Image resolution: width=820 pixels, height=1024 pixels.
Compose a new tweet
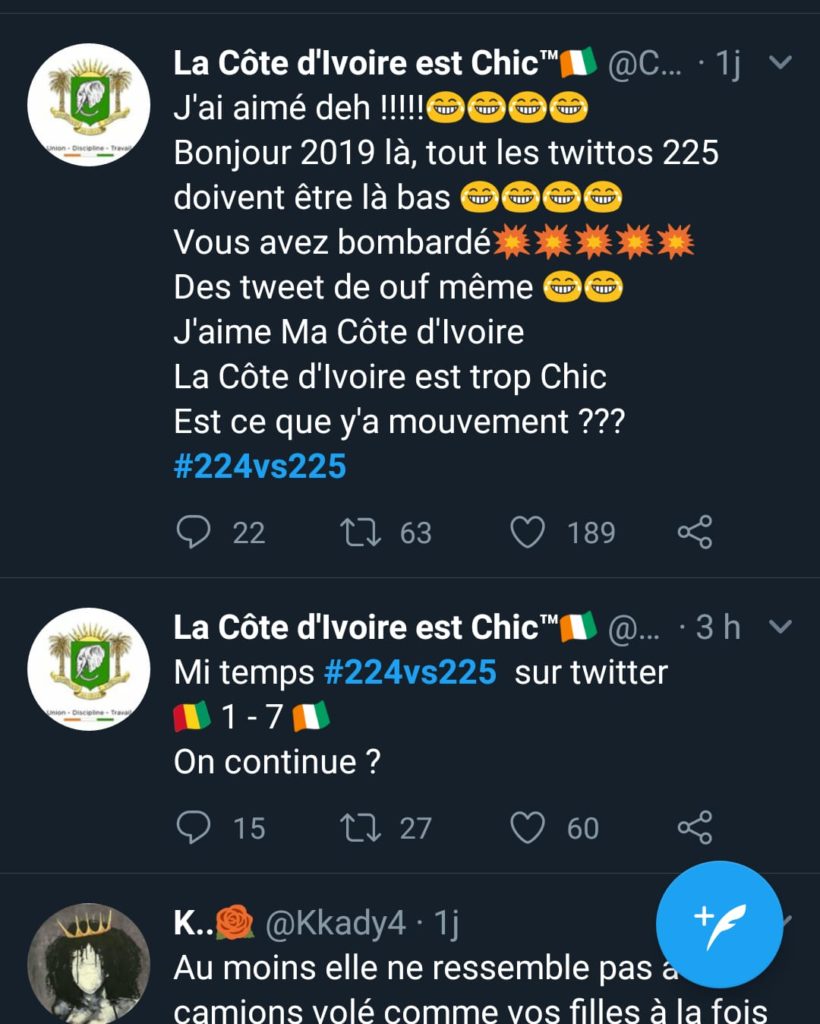coord(719,924)
